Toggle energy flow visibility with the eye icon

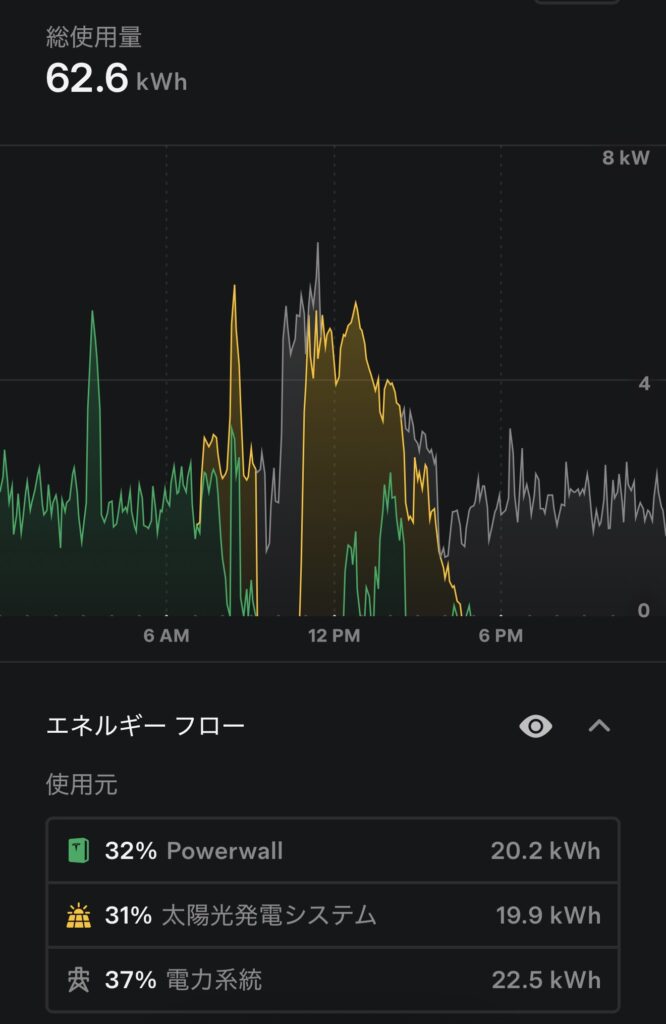[536, 726]
